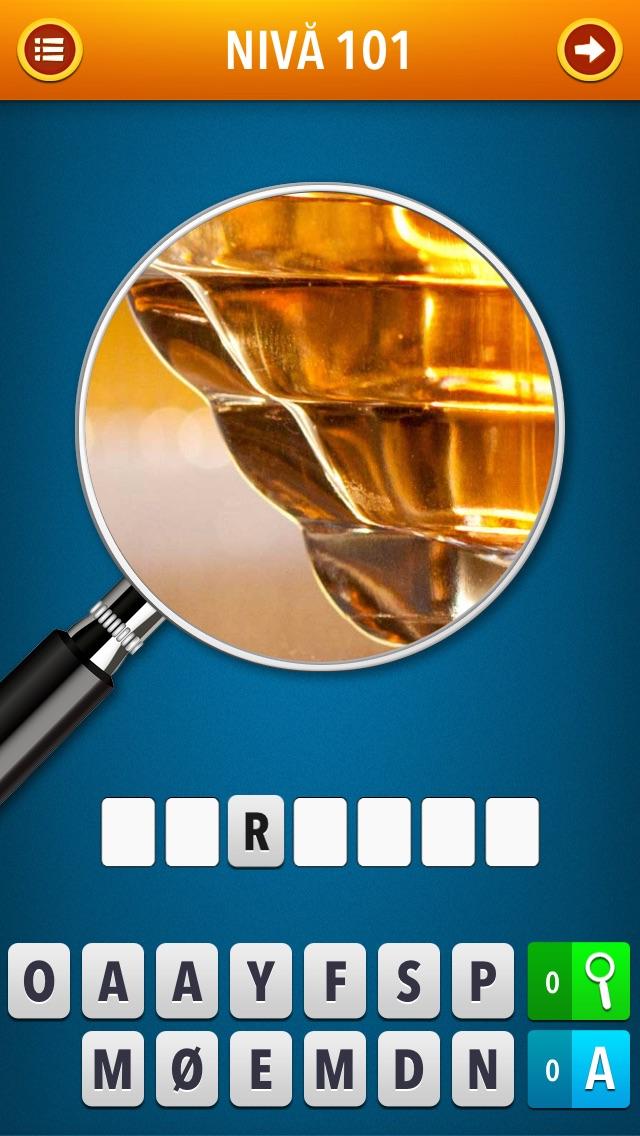Use the green magnifier hint
The height and width of the screenshot is (1136, 640).
coord(579,981)
